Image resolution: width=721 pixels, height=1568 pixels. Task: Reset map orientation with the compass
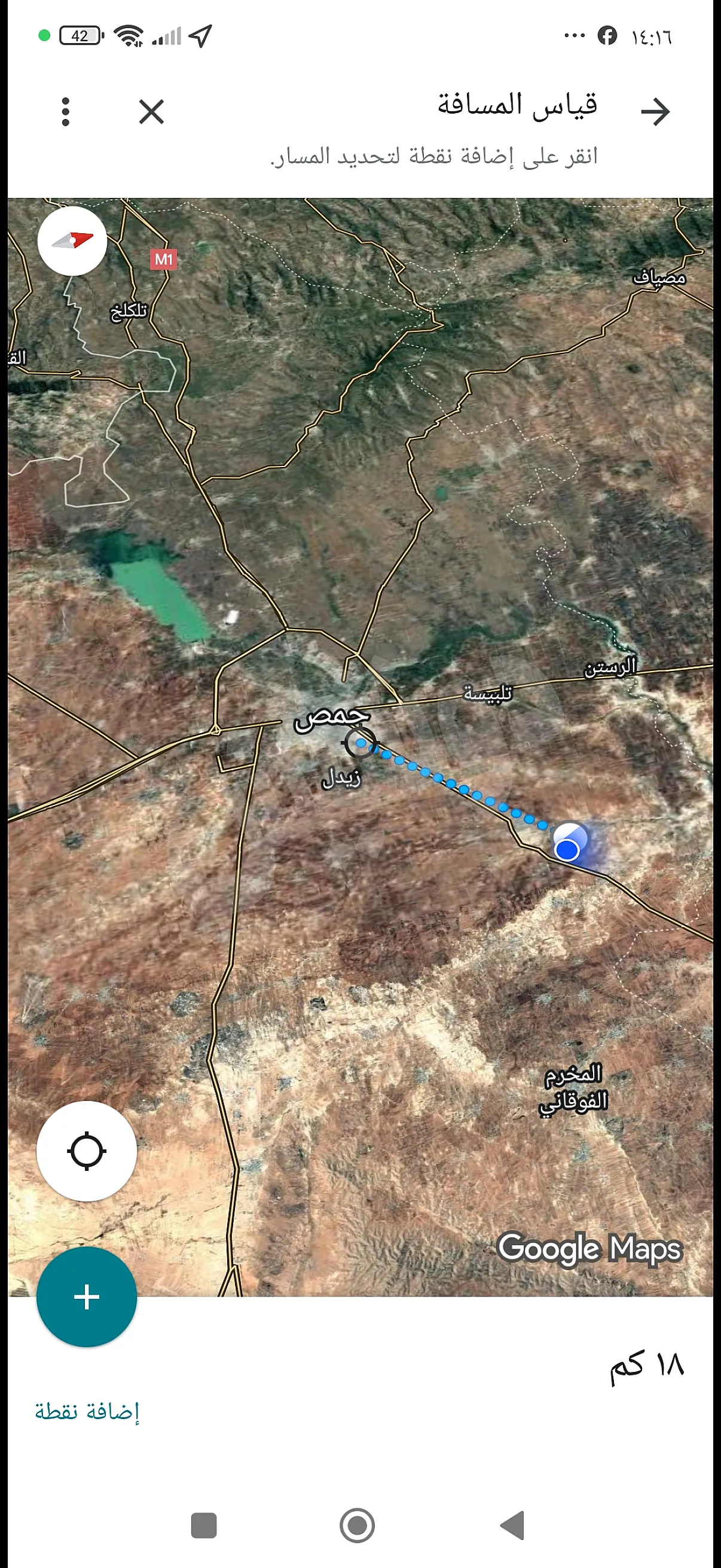(x=72, y=241)
